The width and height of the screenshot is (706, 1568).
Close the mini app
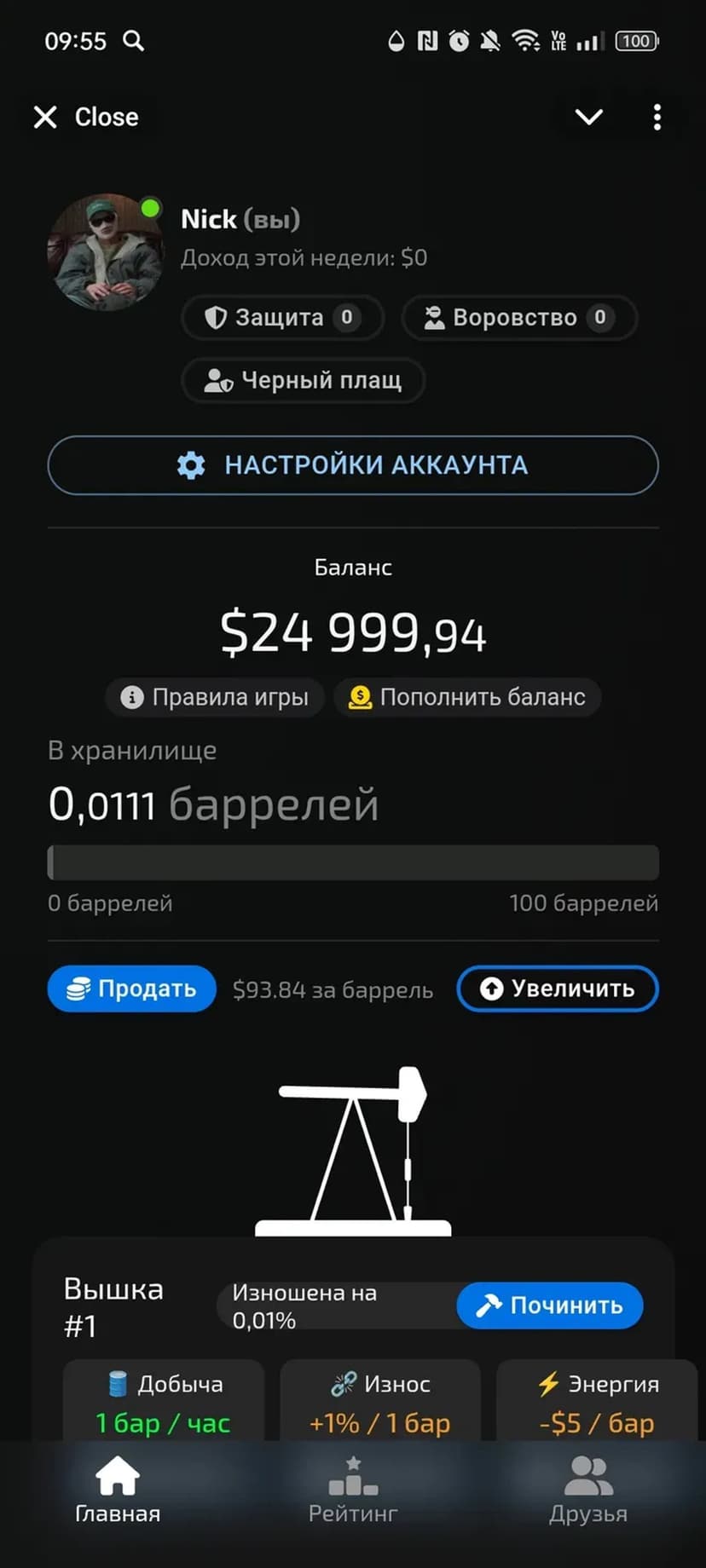[85, 117]
